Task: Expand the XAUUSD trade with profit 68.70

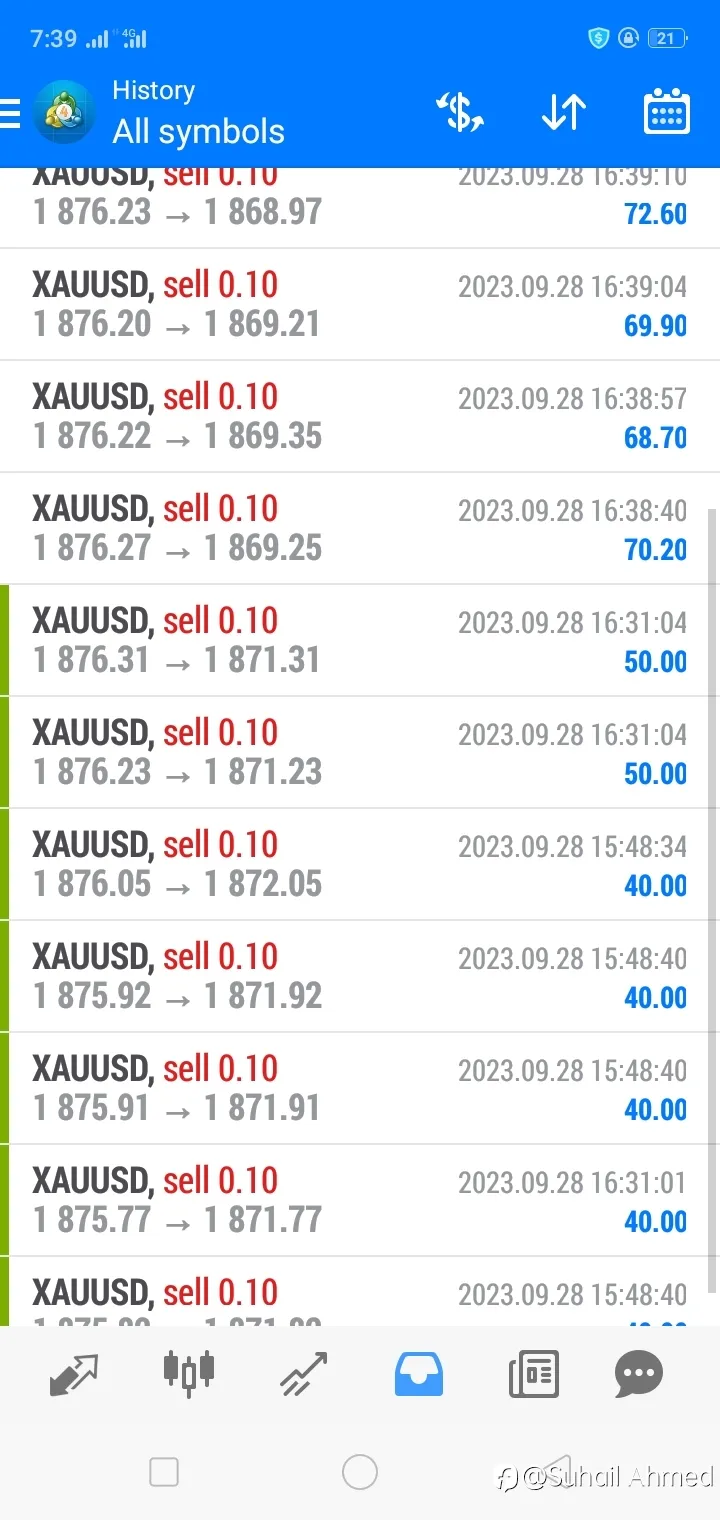Action: pyautogui.click(x=360, y=417)
